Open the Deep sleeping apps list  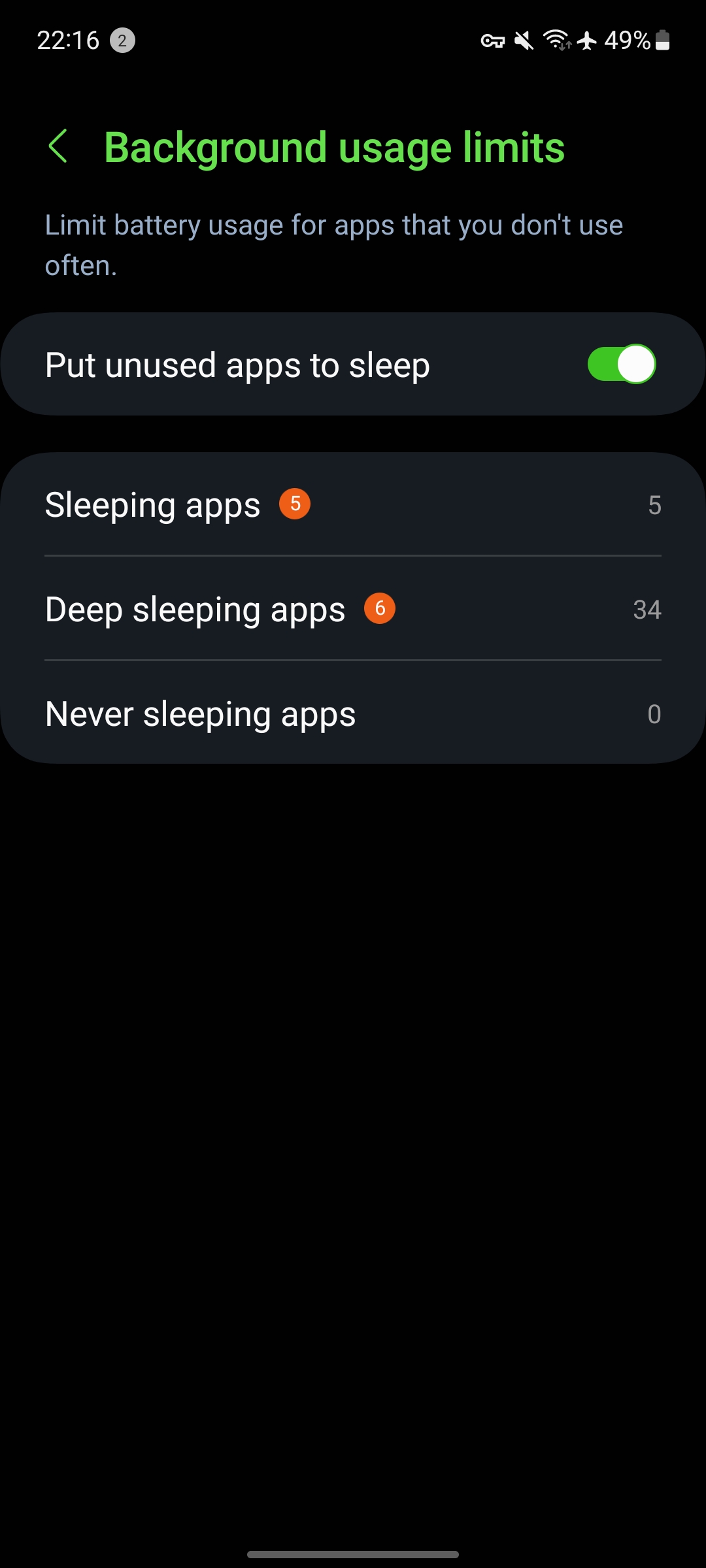[353, 609]
